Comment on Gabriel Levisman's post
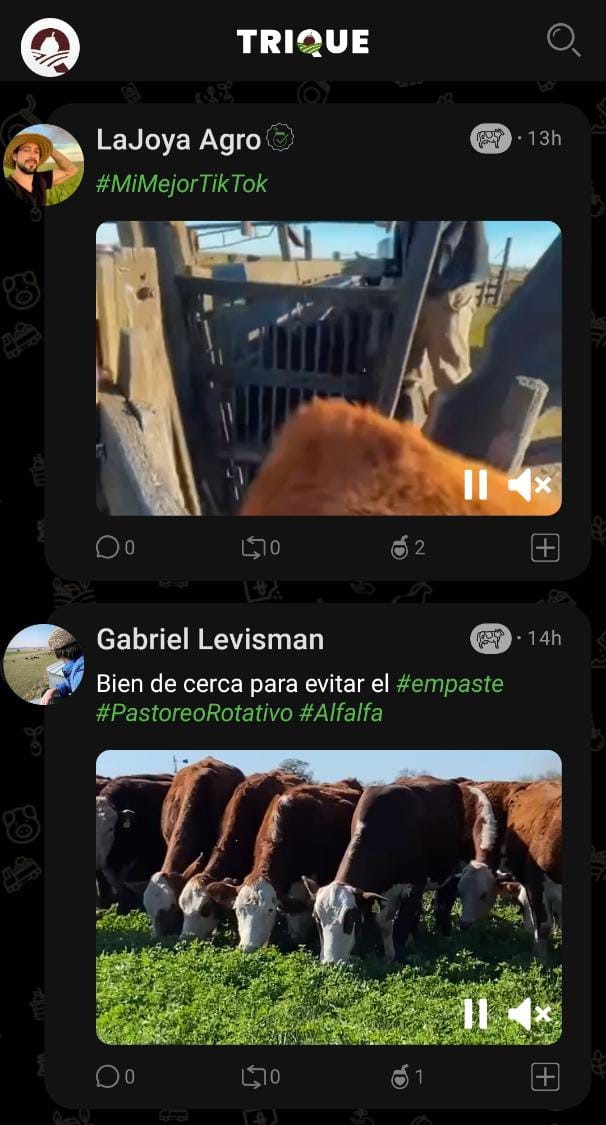Screen dimensions: 606x1125 (108, 1077)
